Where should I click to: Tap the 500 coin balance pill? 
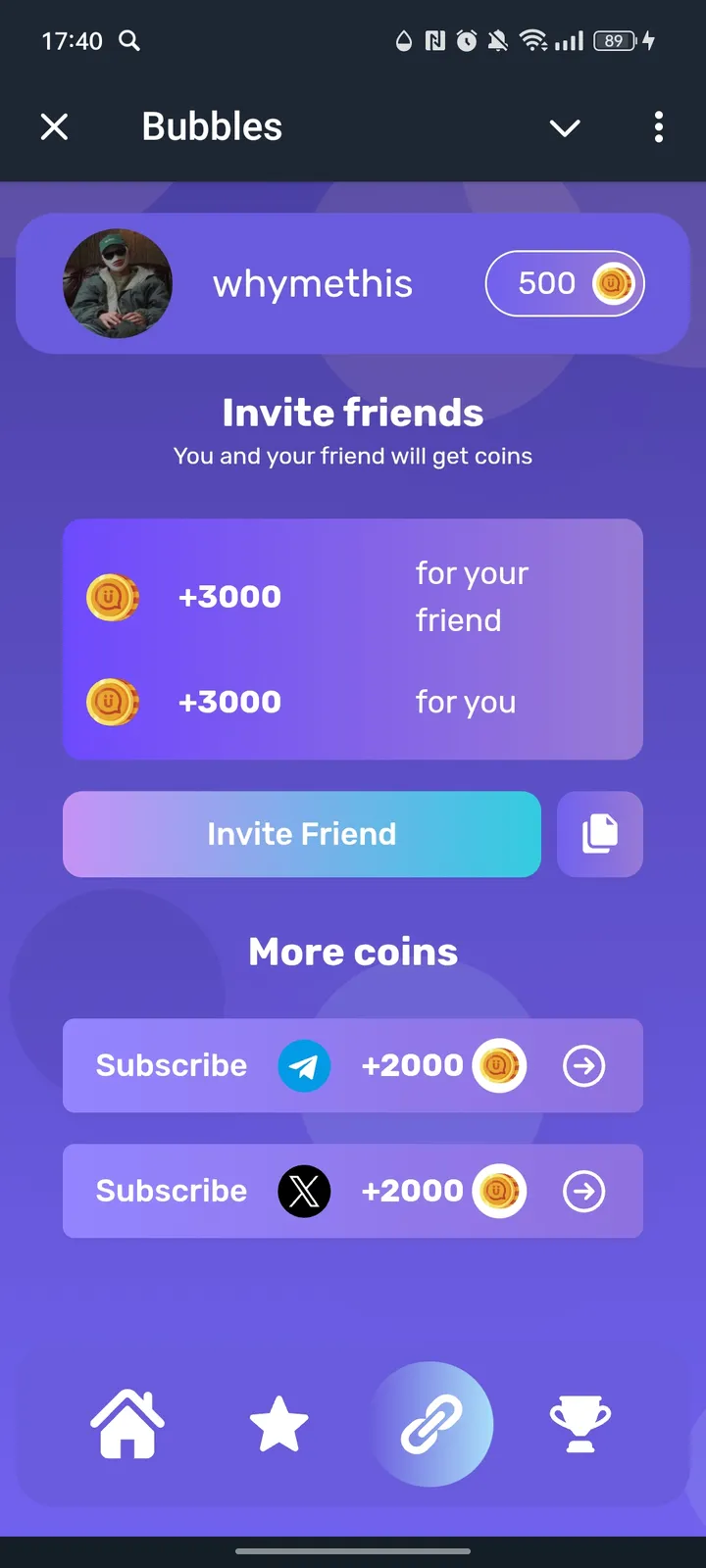click(565, 283)
